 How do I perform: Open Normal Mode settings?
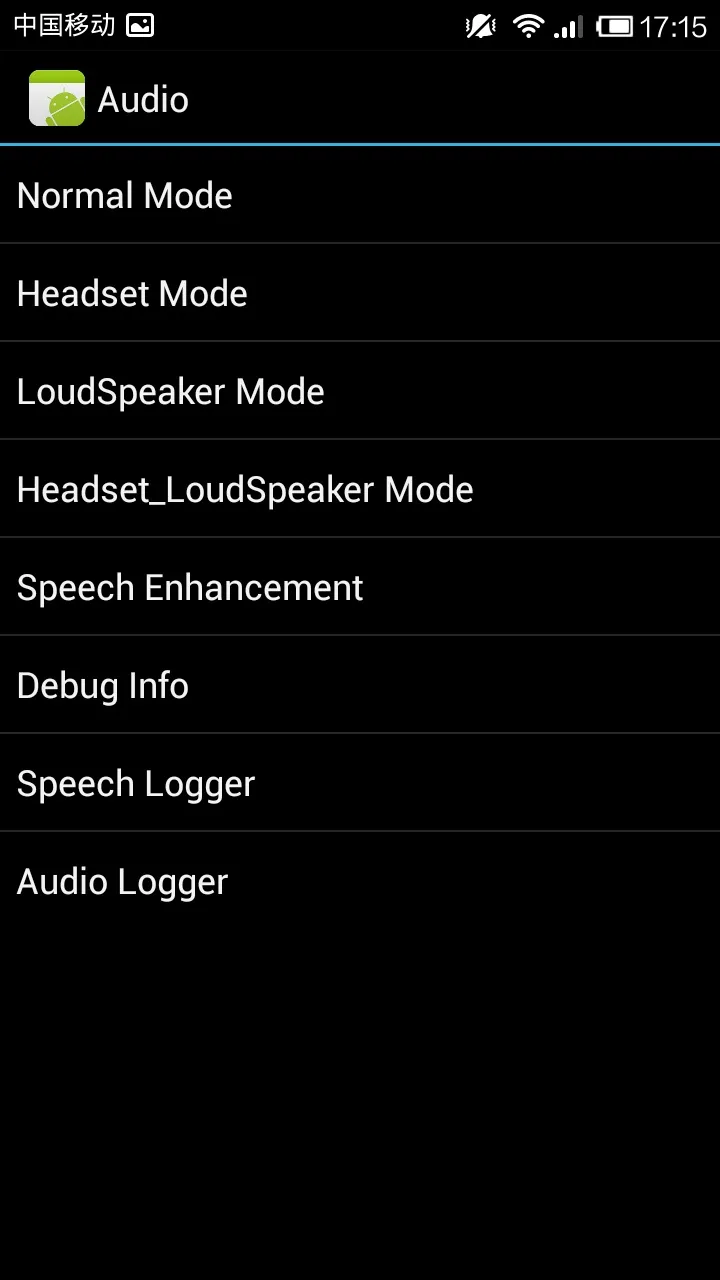[360, 195]
